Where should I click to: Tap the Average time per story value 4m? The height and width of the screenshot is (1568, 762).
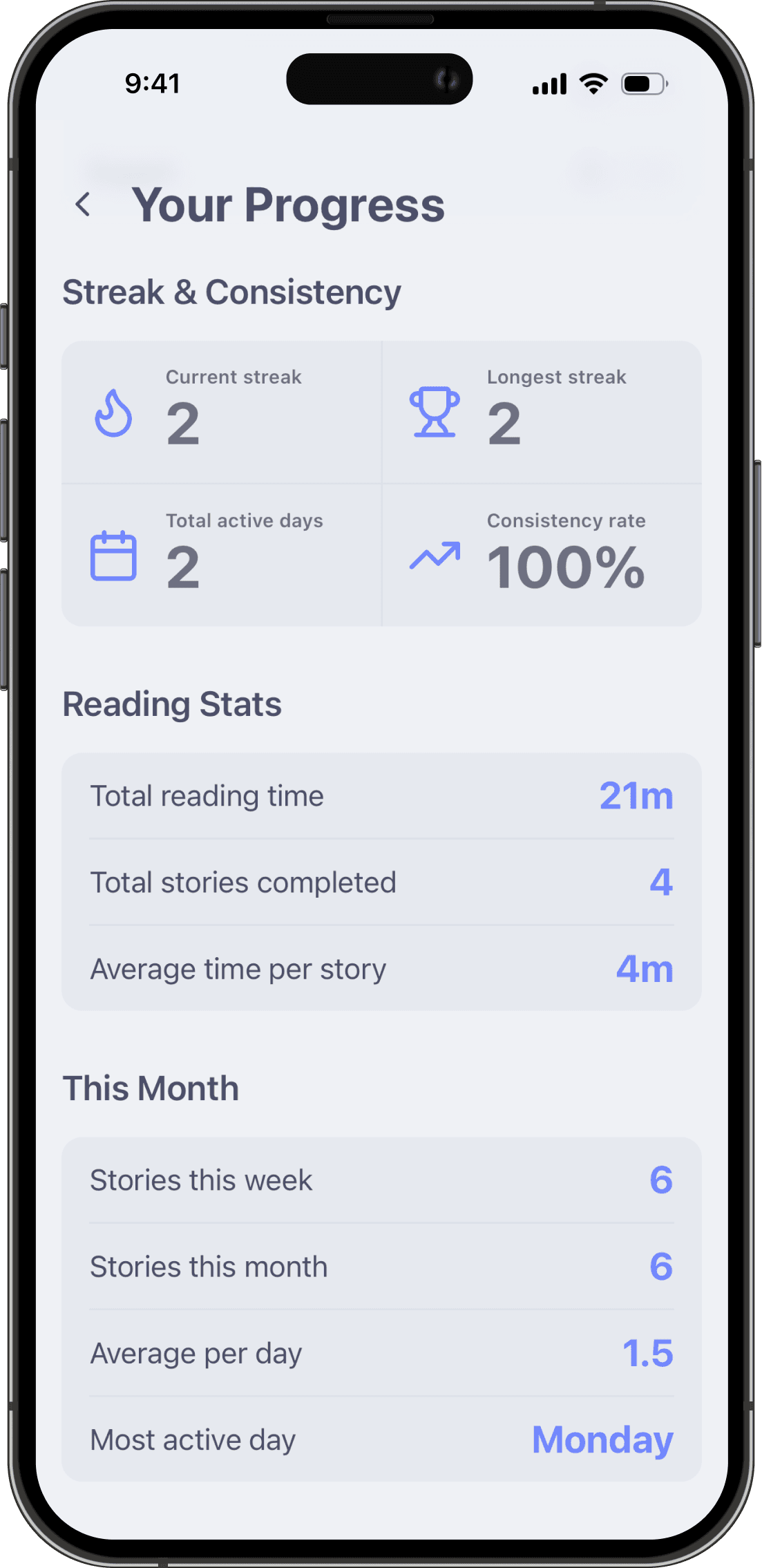644,969
